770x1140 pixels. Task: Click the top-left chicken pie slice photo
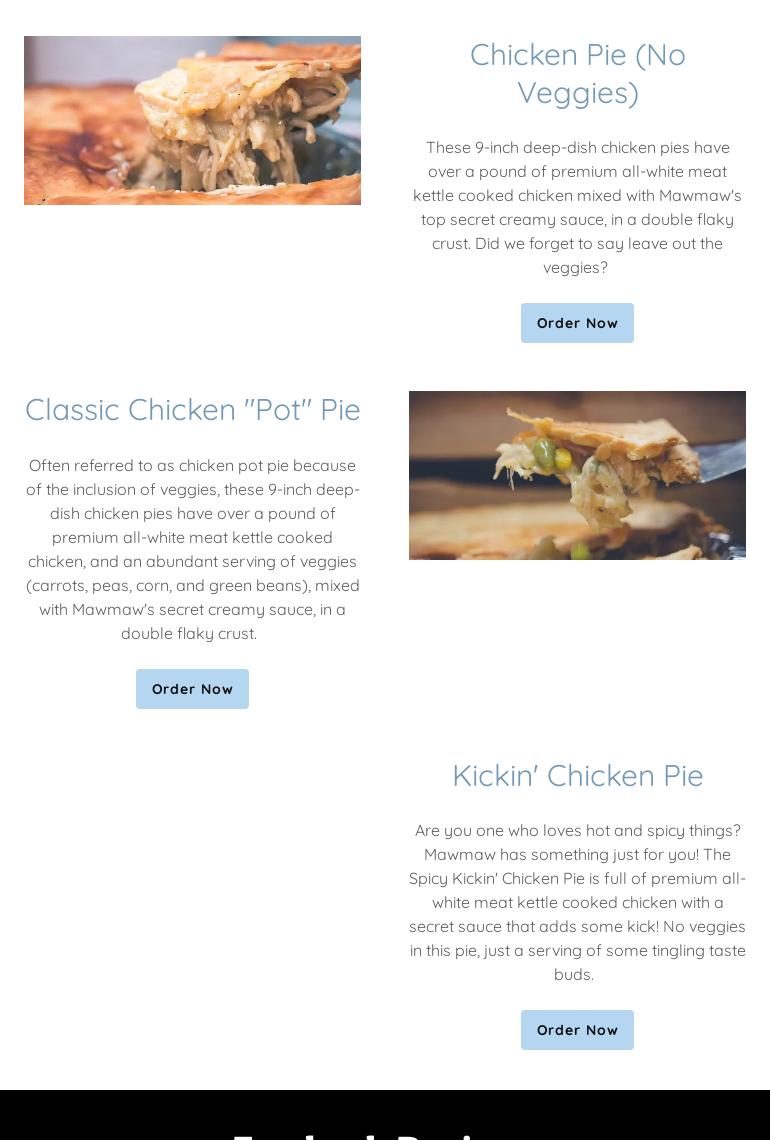point(192,120)
